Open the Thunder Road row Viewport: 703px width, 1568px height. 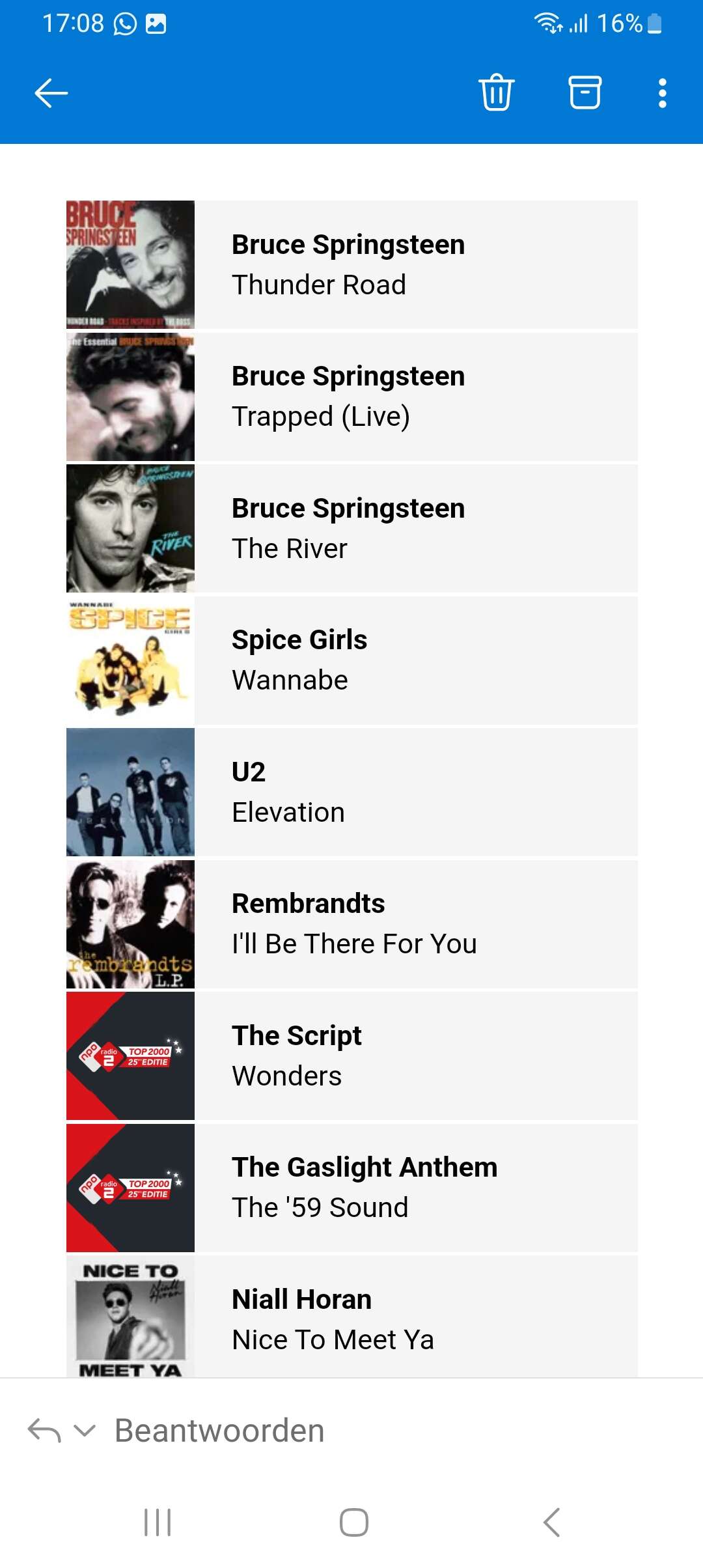(352, 264)
